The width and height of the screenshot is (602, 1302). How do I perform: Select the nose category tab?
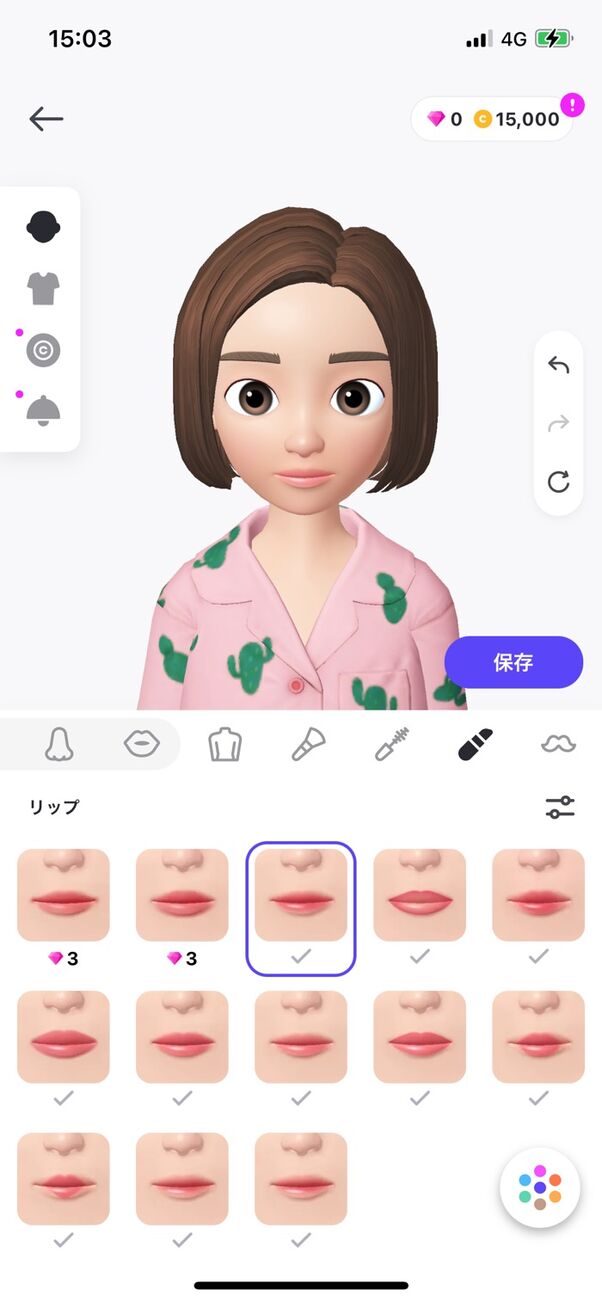[60, 744]
